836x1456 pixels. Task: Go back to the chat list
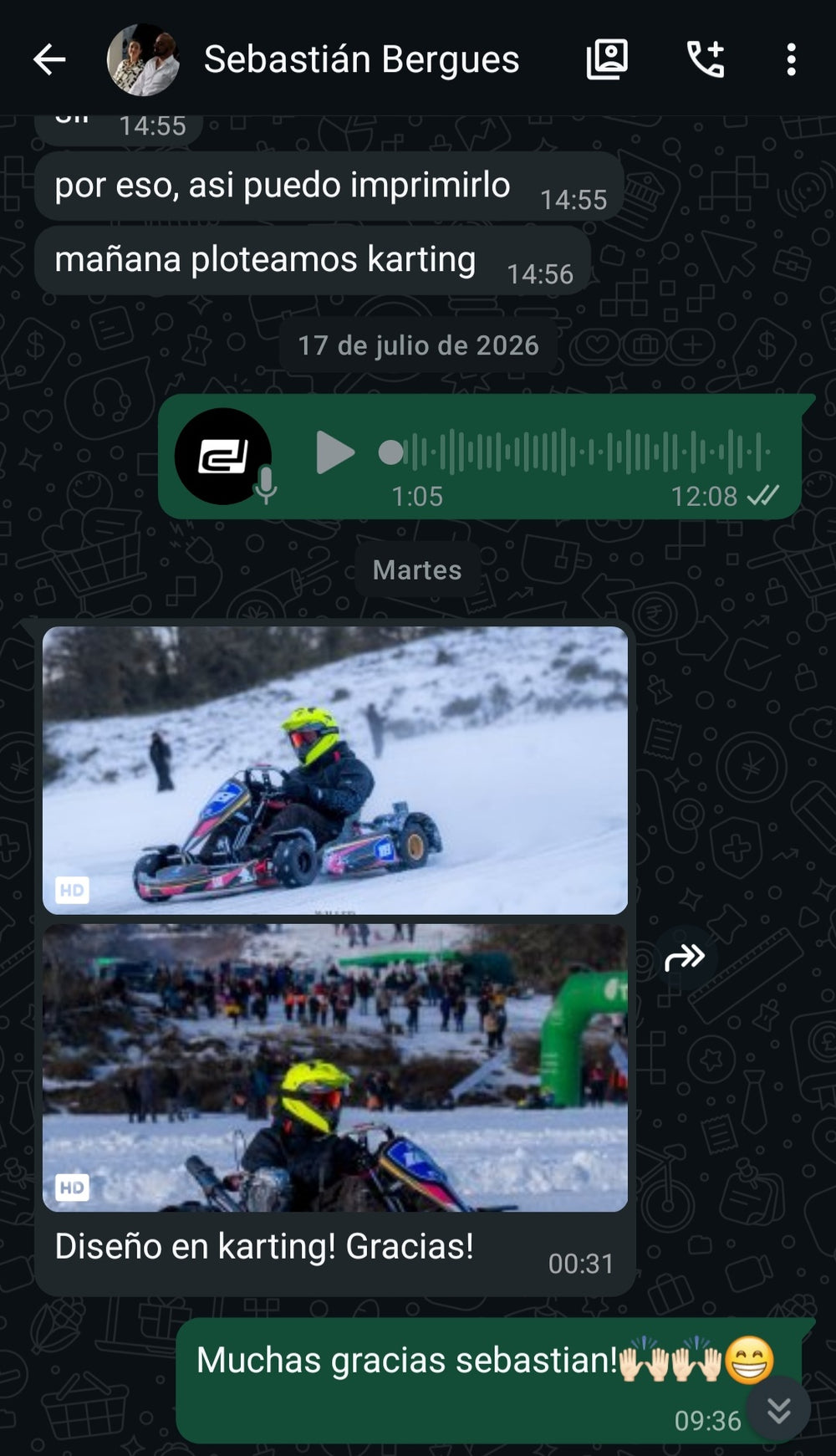pyautogui.click(x=49, y=59)
